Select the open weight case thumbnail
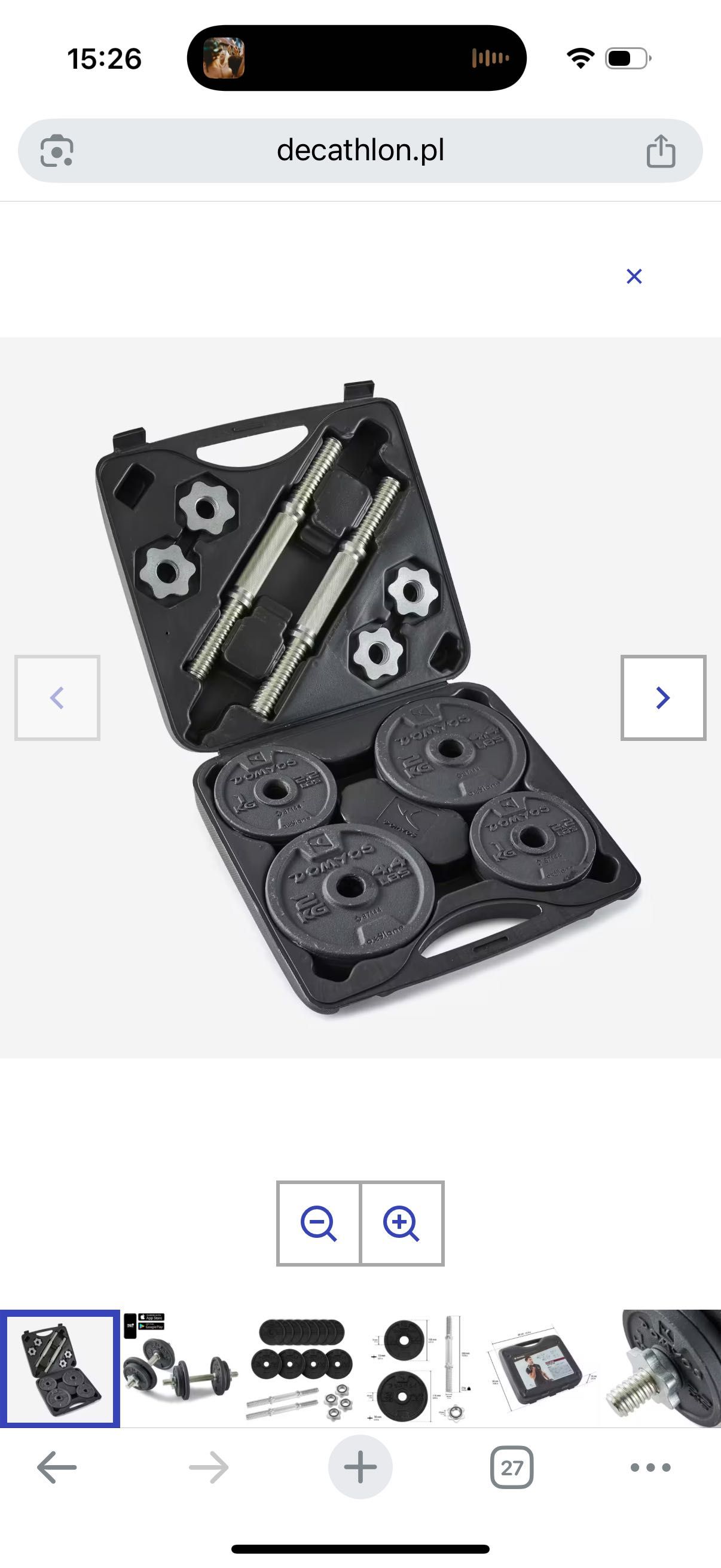Viewport: 721px width, 1568px height. pyautogui.click(x=60, y=1368)
